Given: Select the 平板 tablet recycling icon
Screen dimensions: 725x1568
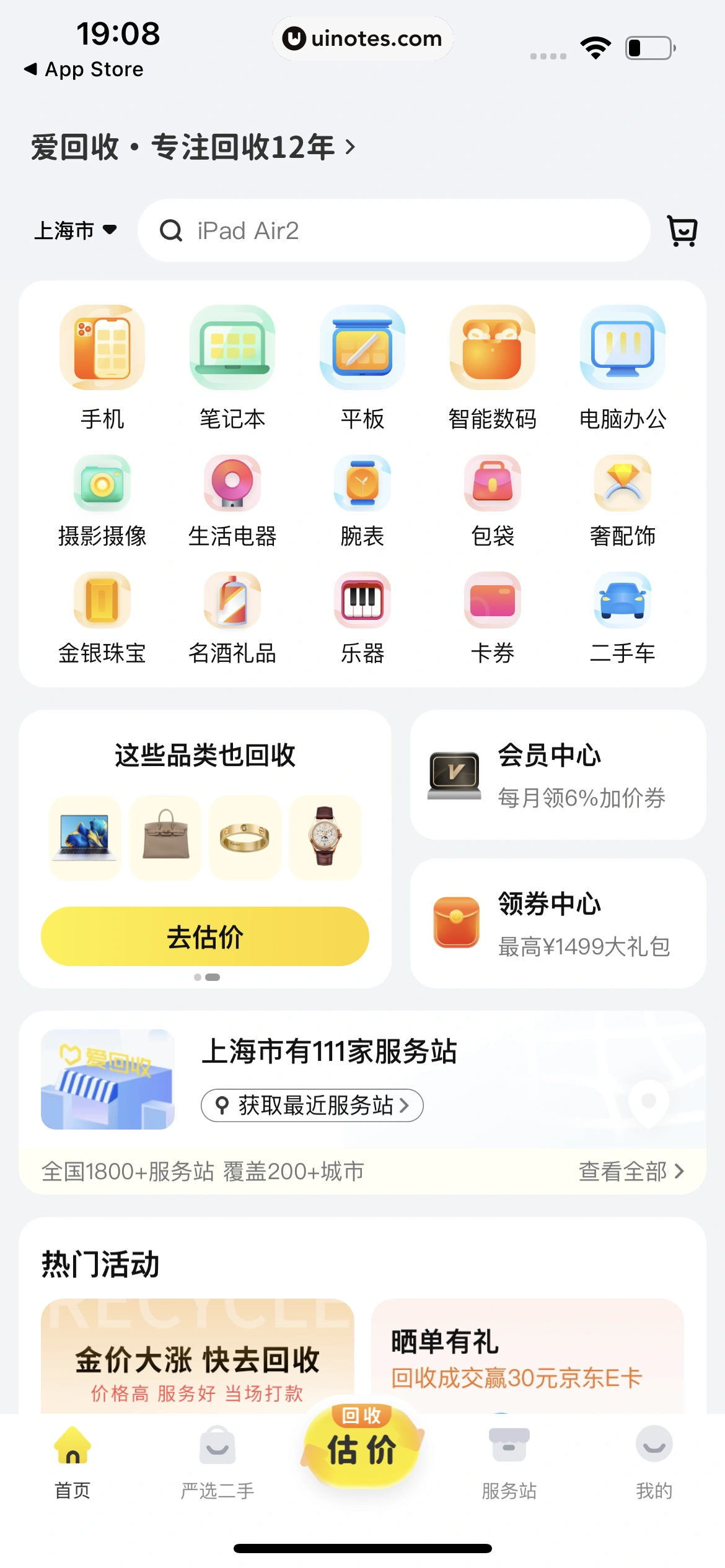Looking at the screenshot, I should pos(362,348).
